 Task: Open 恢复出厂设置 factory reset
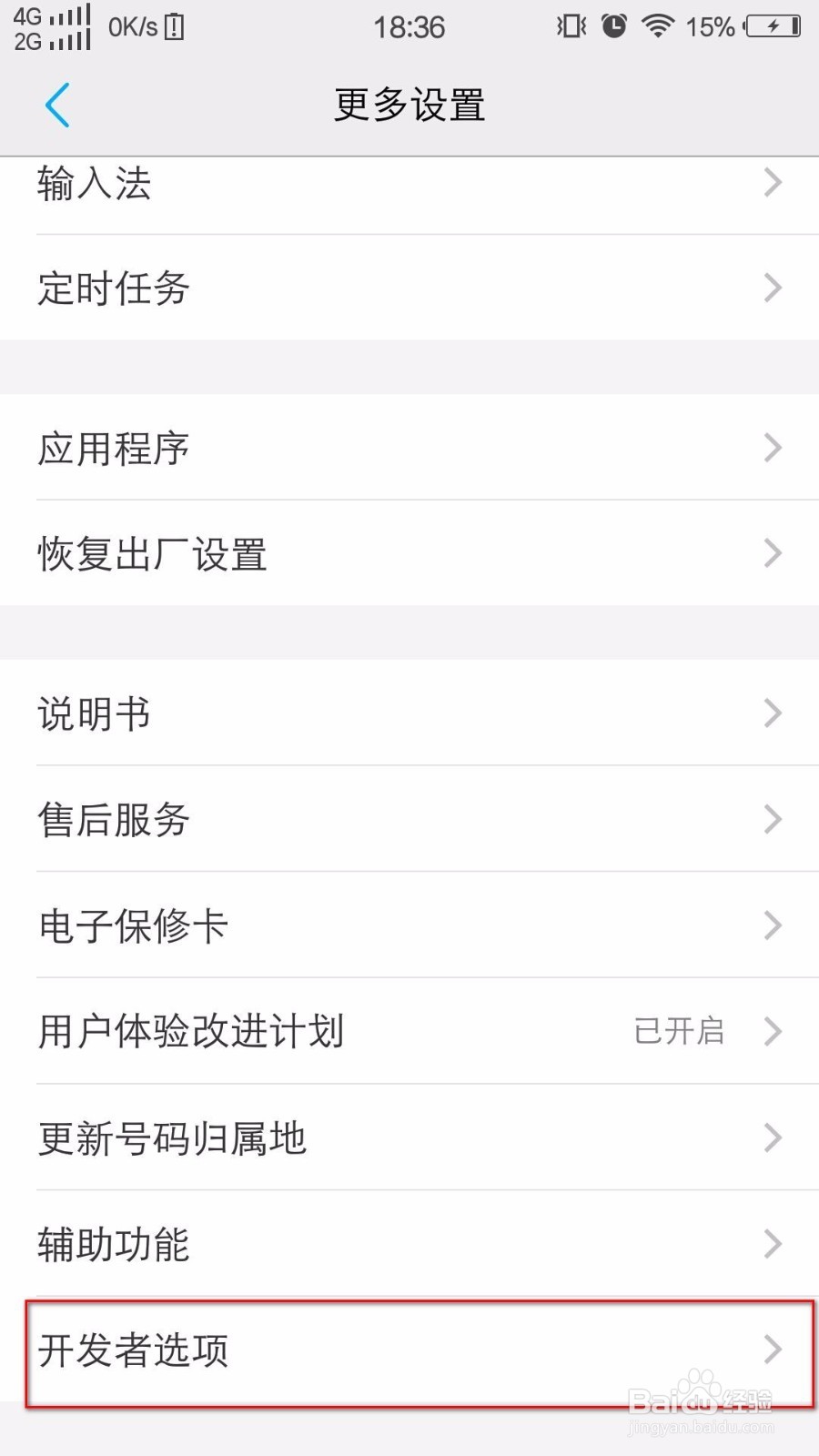coord(409,553)
